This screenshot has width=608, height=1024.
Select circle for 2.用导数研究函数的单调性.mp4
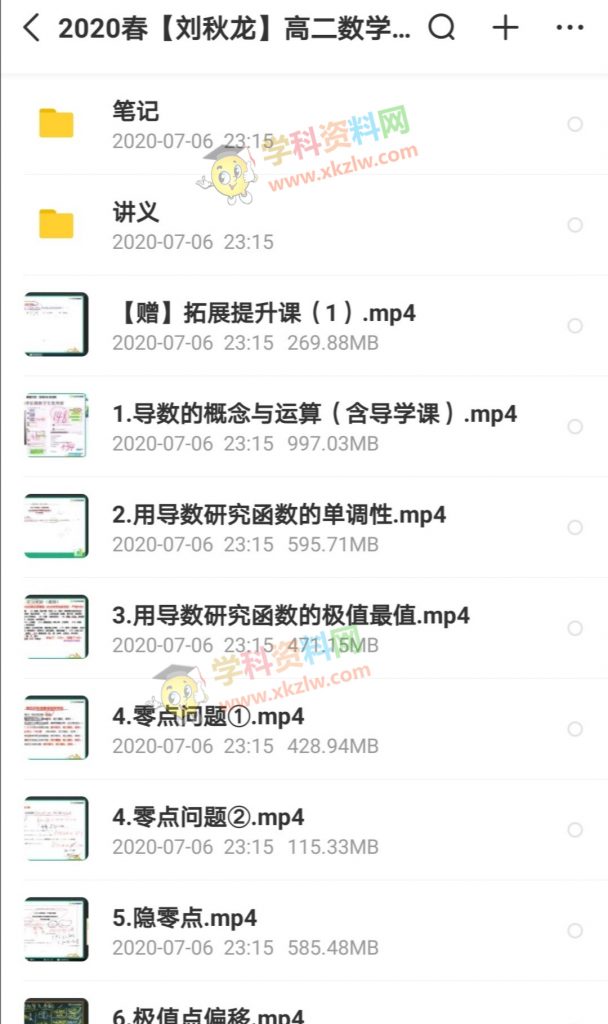[575, 527]
